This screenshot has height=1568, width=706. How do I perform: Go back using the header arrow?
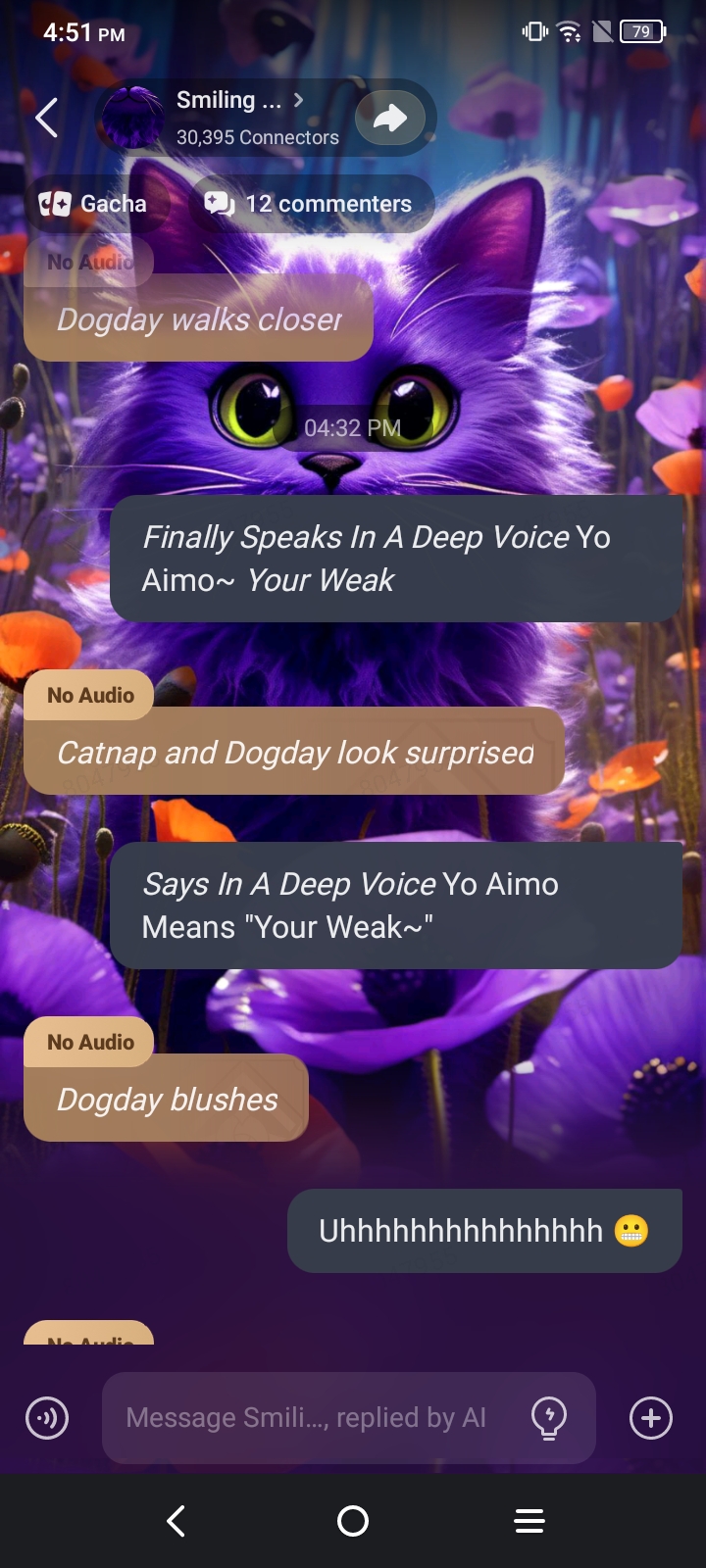pyautogui.click(x=46, y=119)
